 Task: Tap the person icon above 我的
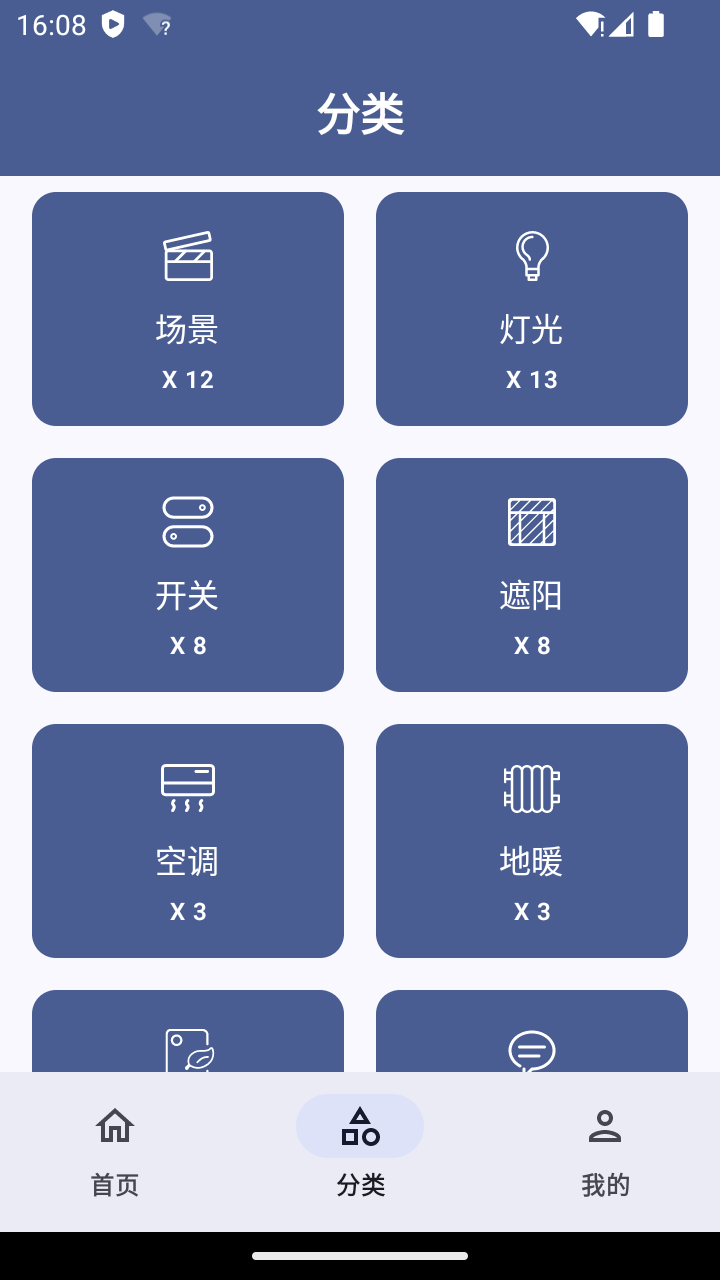(x=605, y=1125)
